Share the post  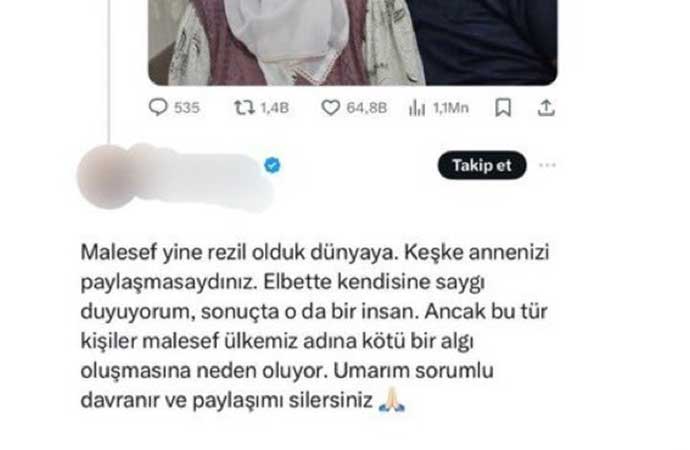point(545,107)
